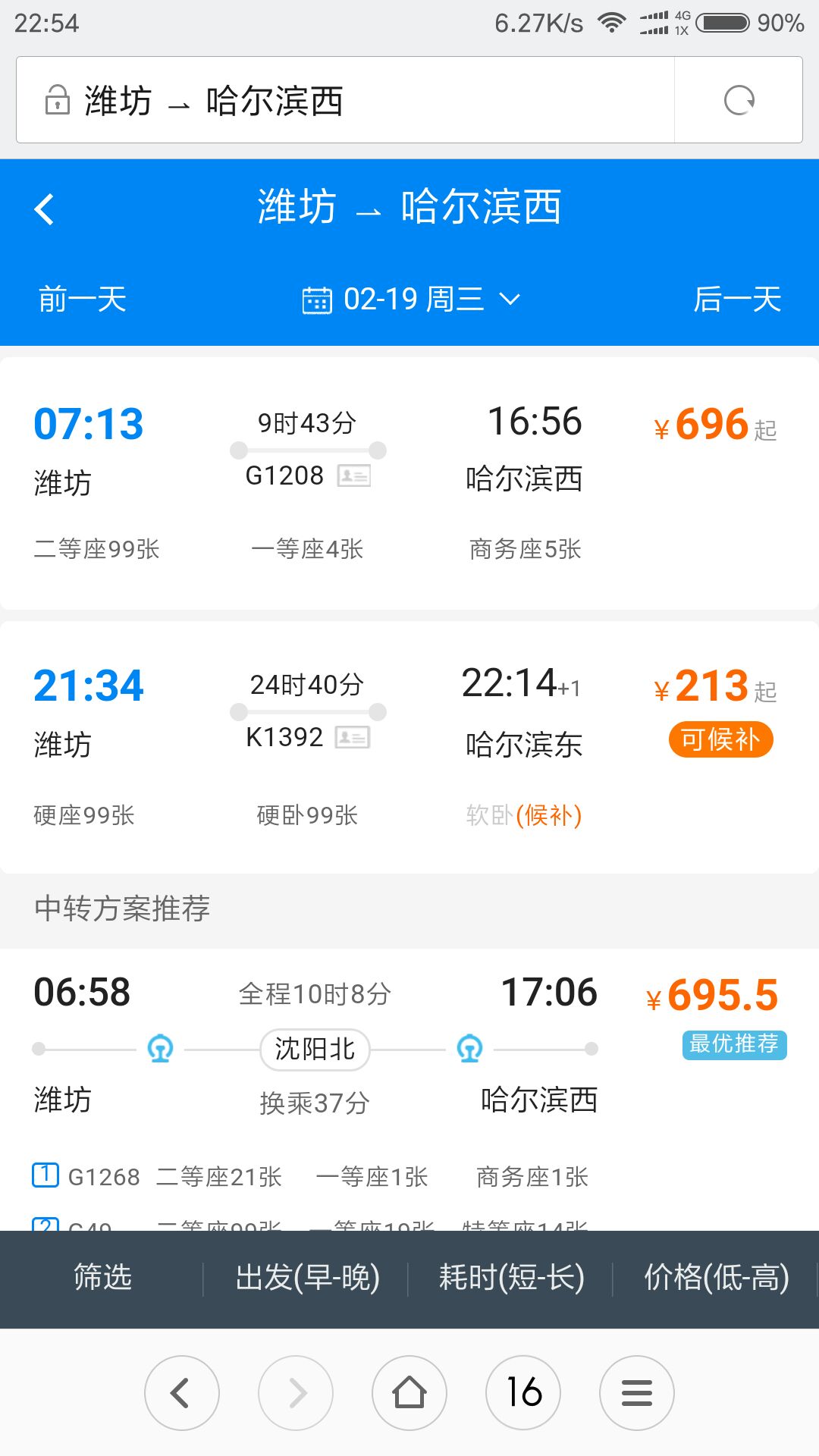Switch to the previous day (前一天)
Viewport: 819px width, 1456px height.
click(x=83, y=300)
